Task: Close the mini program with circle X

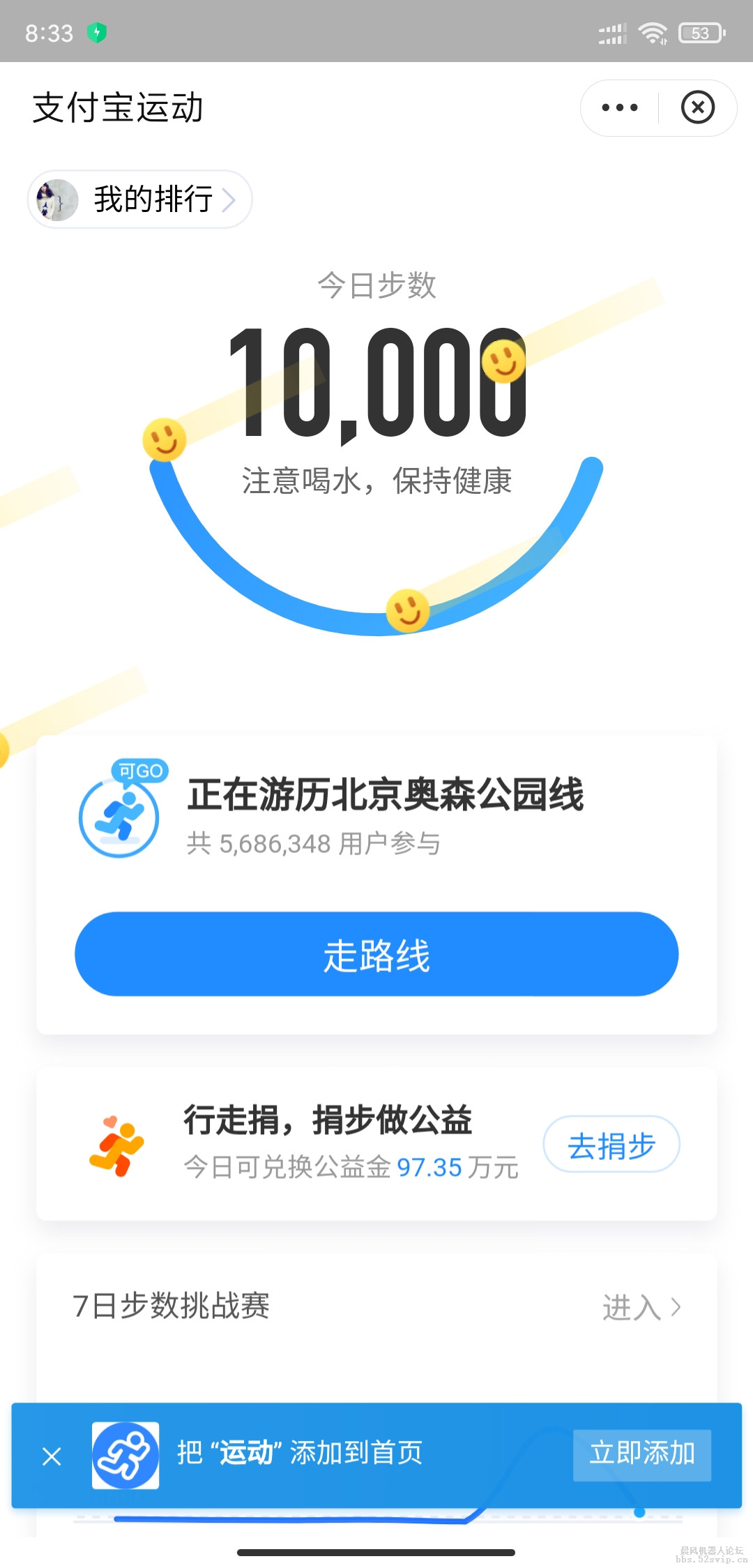Action: pyautogui.click(x=698, y=107)
